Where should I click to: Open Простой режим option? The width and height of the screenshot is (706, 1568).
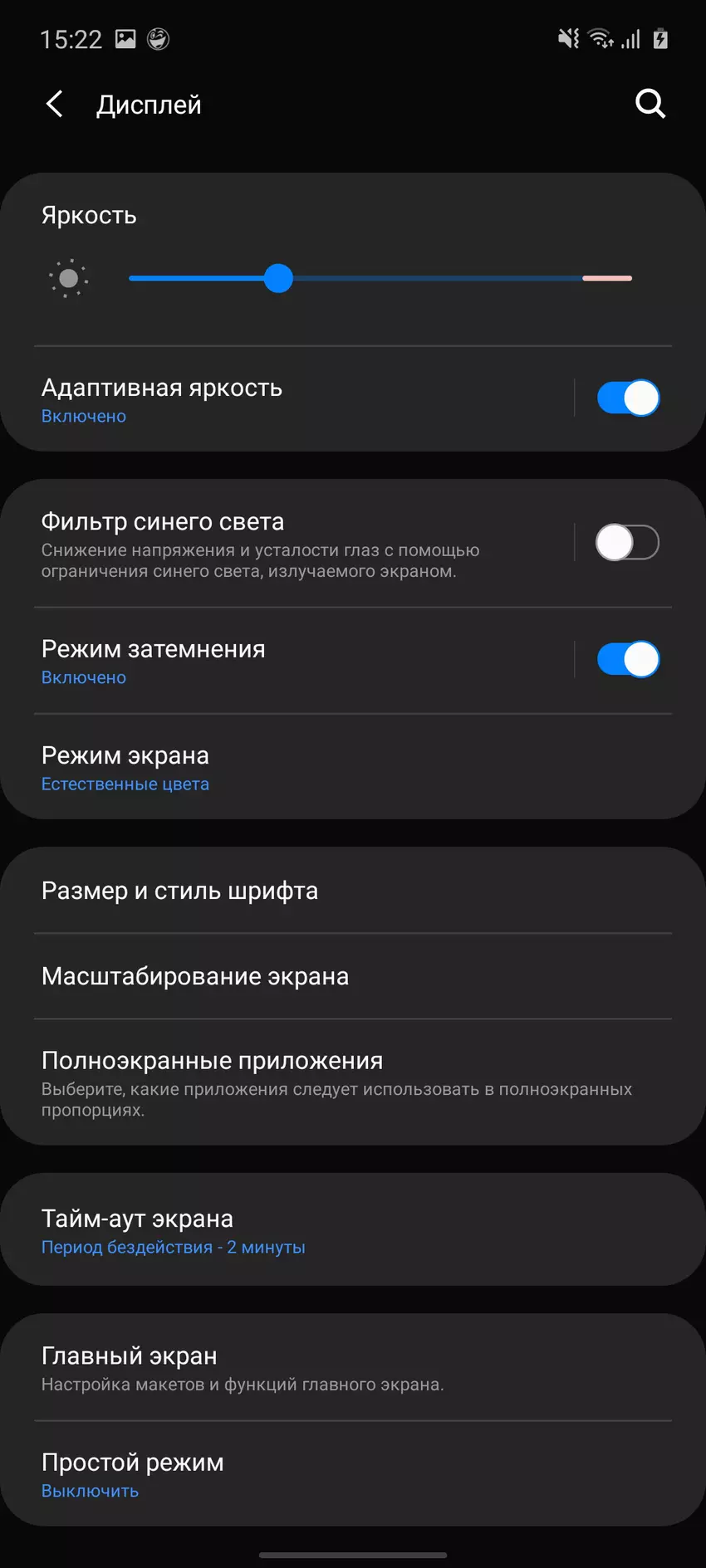point(332,1473)
